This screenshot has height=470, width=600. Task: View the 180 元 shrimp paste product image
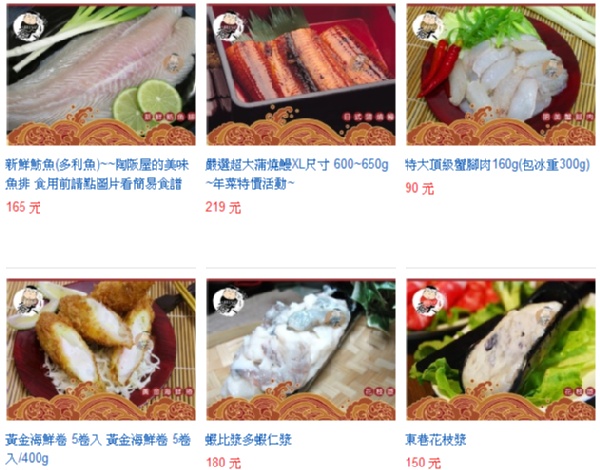[x=300, y=350]
